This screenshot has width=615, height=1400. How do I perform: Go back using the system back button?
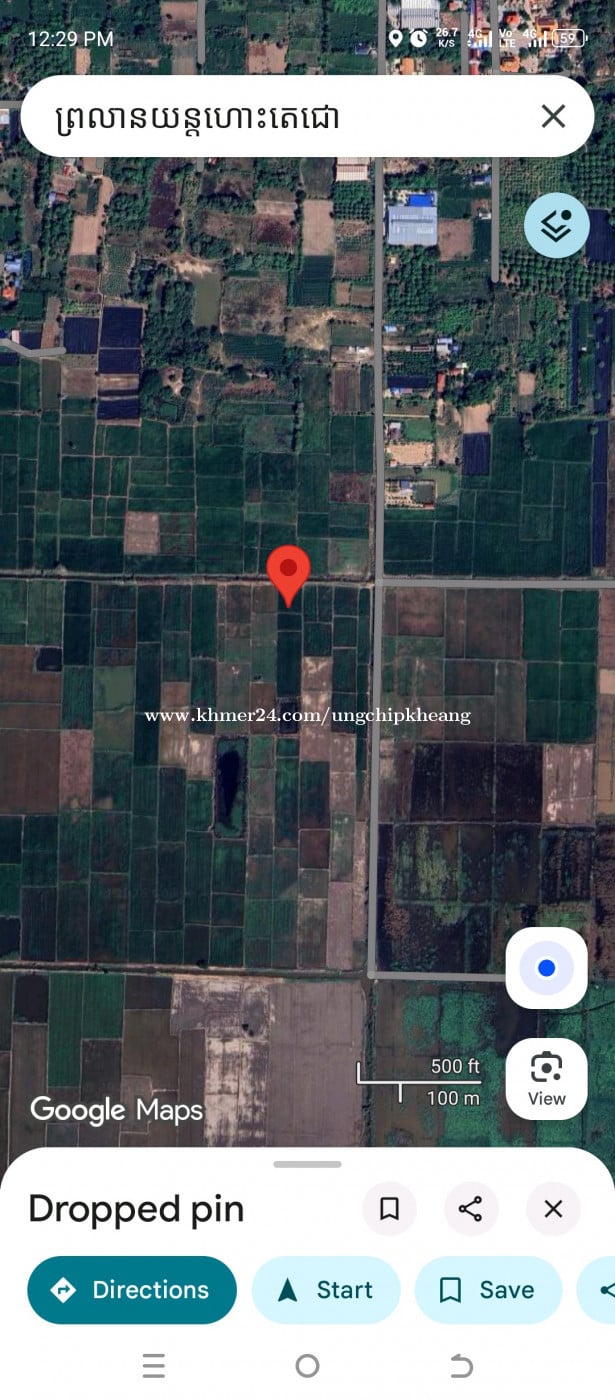(x=461, y=1366)
